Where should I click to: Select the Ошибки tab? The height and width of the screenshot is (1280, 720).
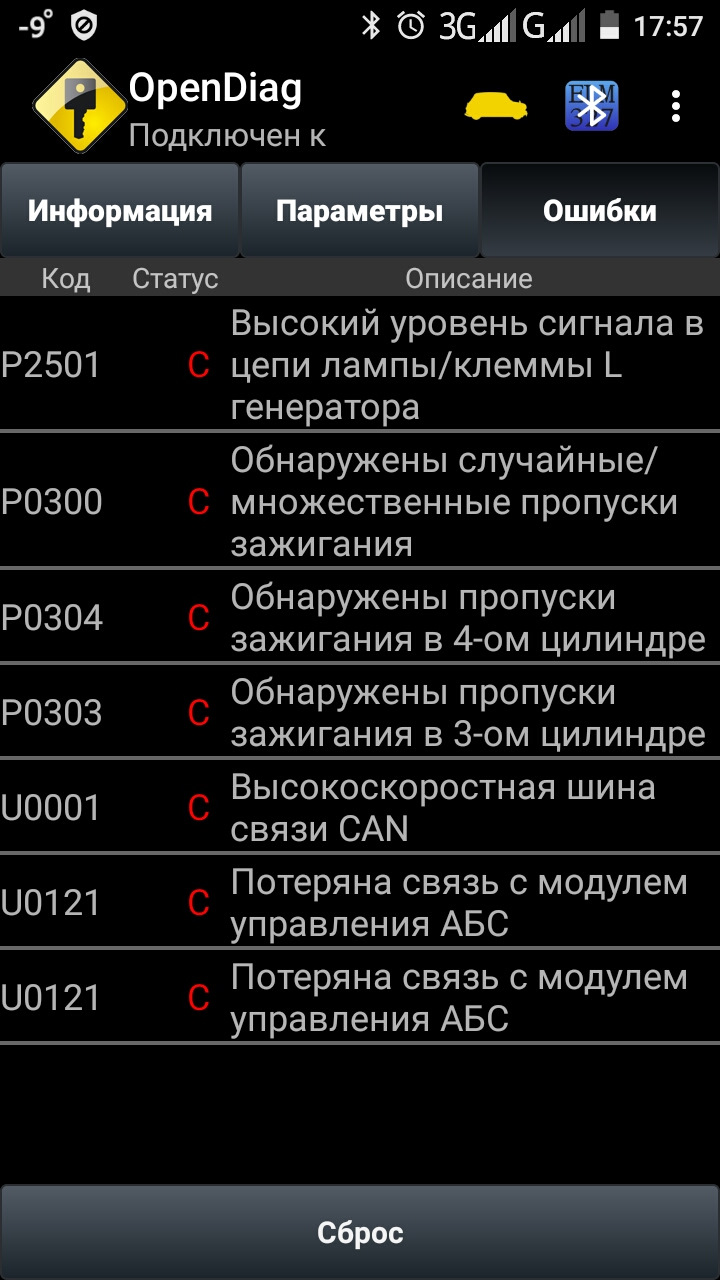click(x=599, y=211)
